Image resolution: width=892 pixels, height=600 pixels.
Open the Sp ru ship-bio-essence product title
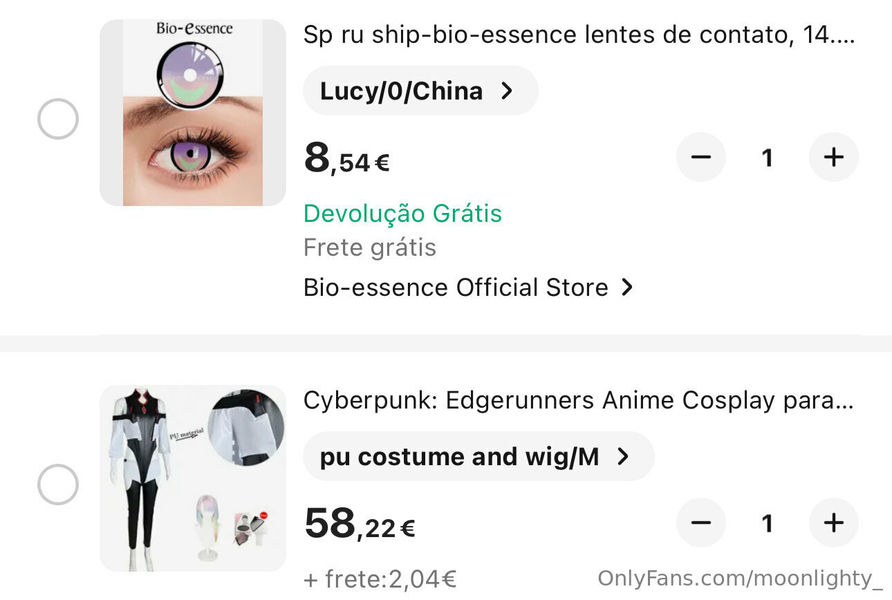pos(579,35)
